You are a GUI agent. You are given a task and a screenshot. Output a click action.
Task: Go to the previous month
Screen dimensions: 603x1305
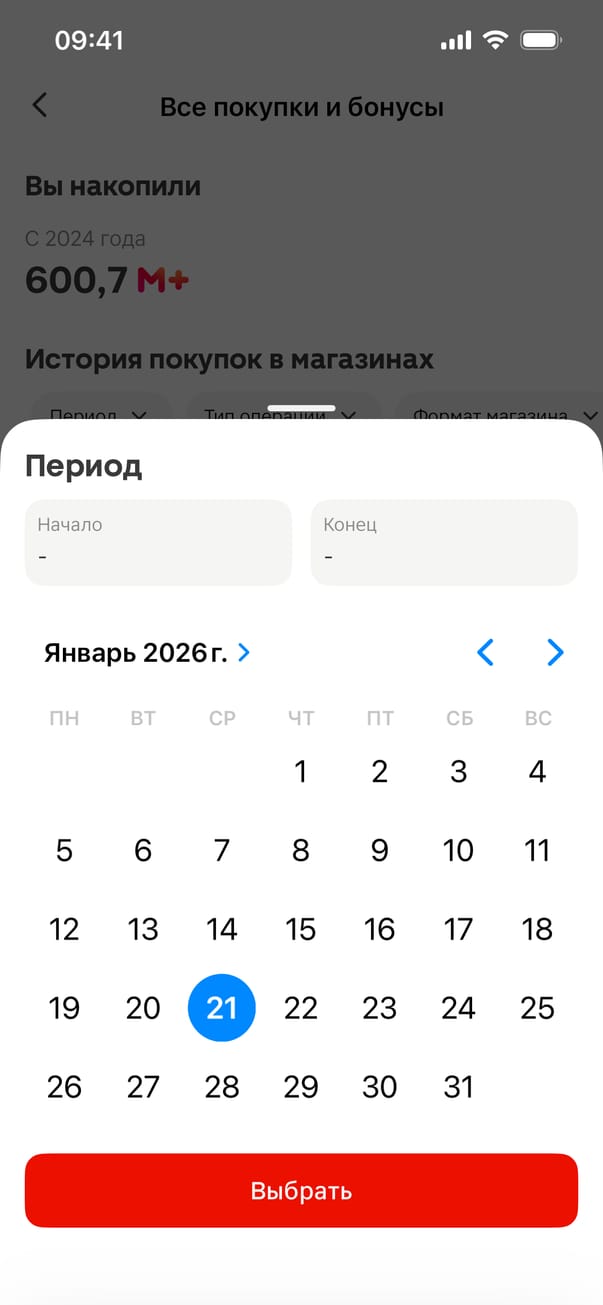coord(486,653)
